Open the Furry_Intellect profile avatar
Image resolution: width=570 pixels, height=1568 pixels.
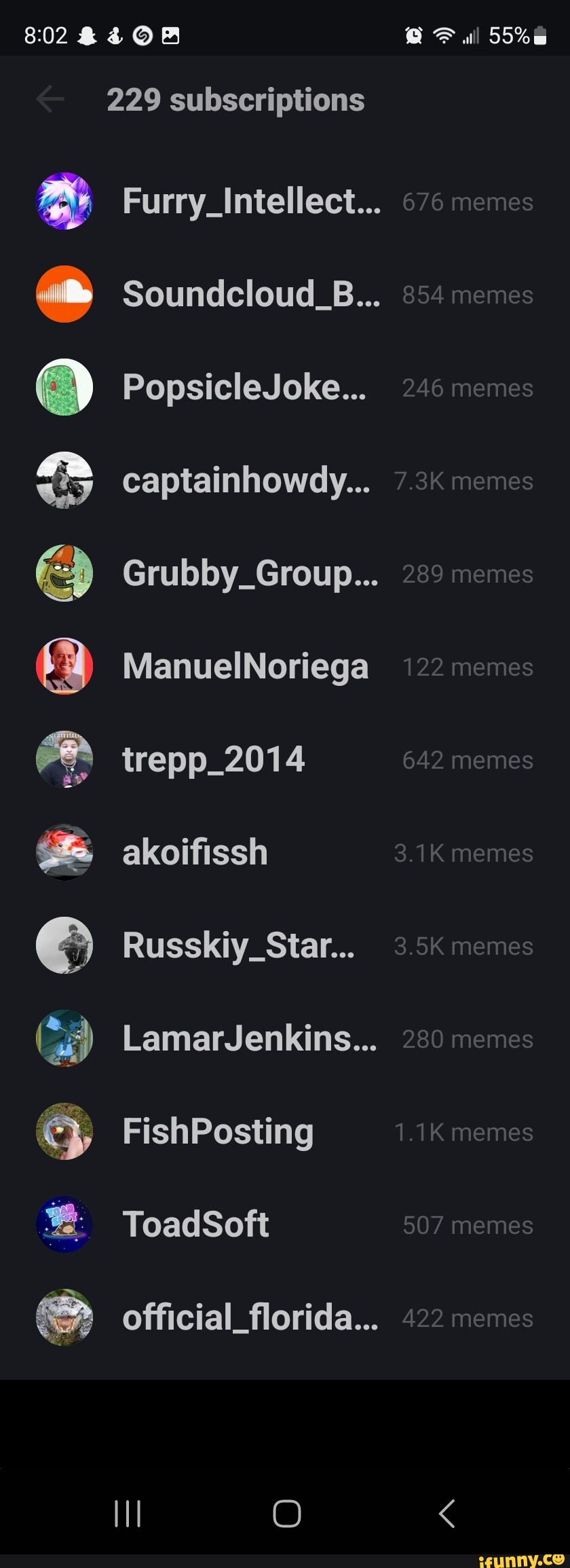pos(64,201)
